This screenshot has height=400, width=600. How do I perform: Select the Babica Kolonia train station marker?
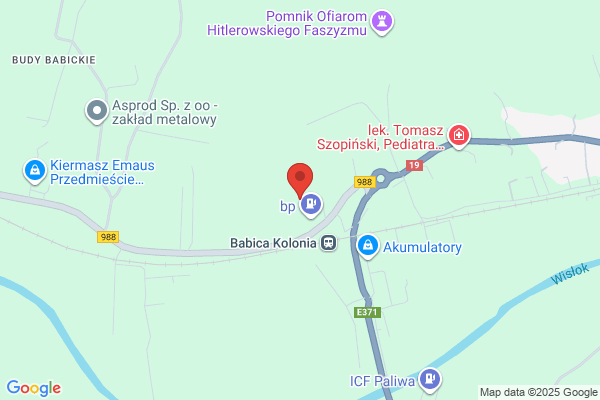328,243
